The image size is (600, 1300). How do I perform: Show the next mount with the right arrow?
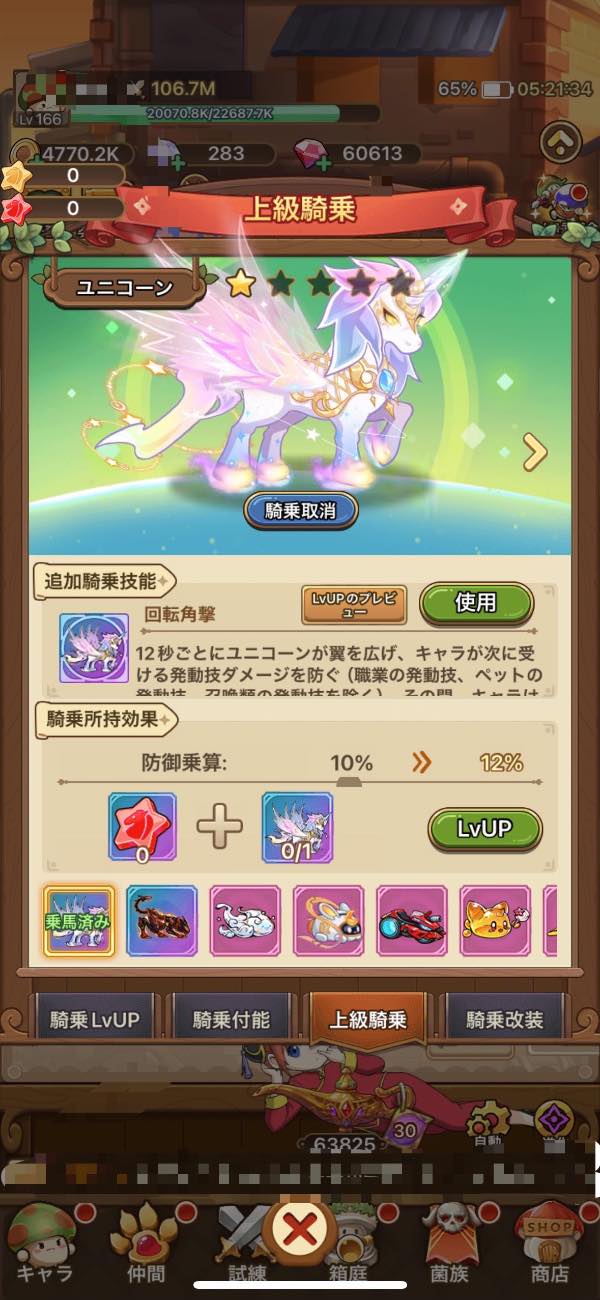[x=535, y=452]
